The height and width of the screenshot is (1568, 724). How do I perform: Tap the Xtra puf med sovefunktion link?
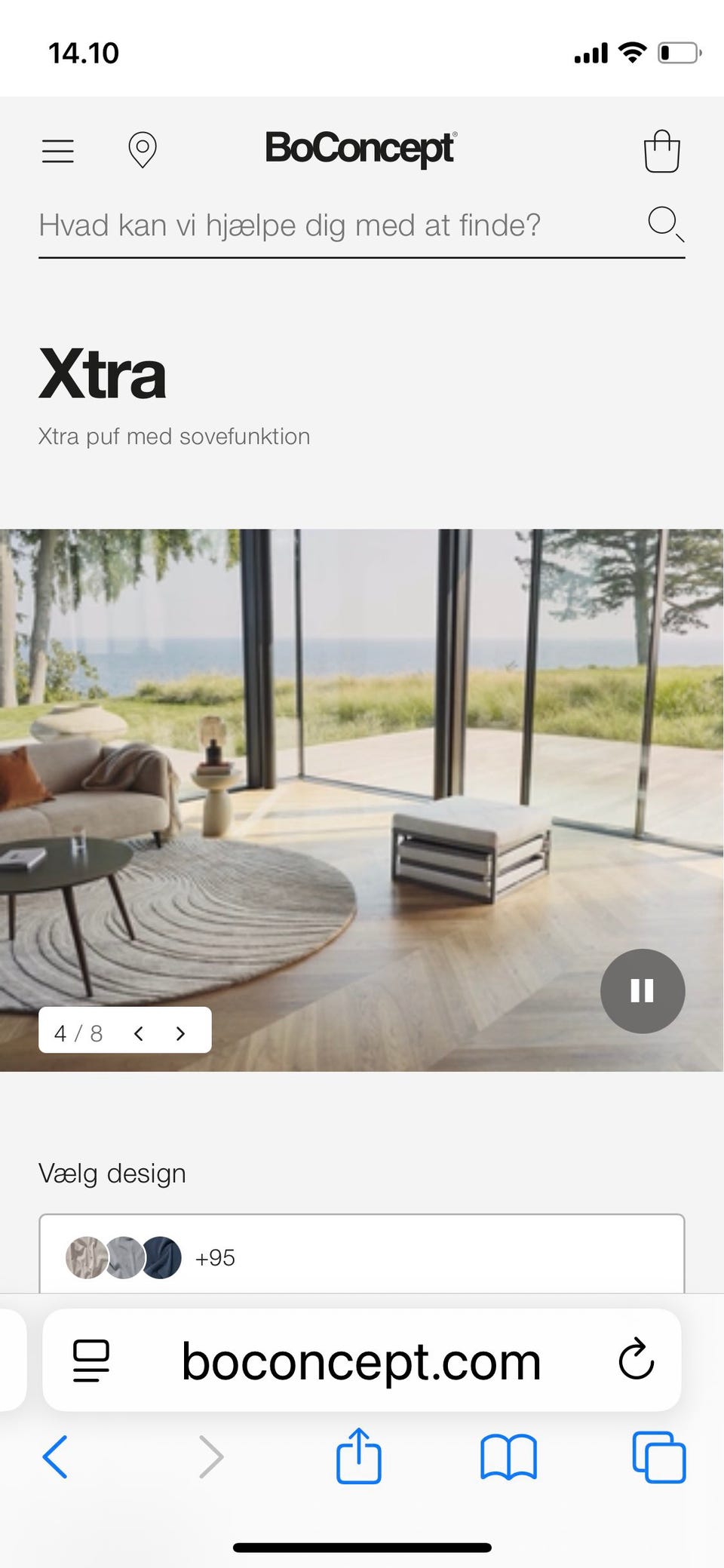pos(174,436)
